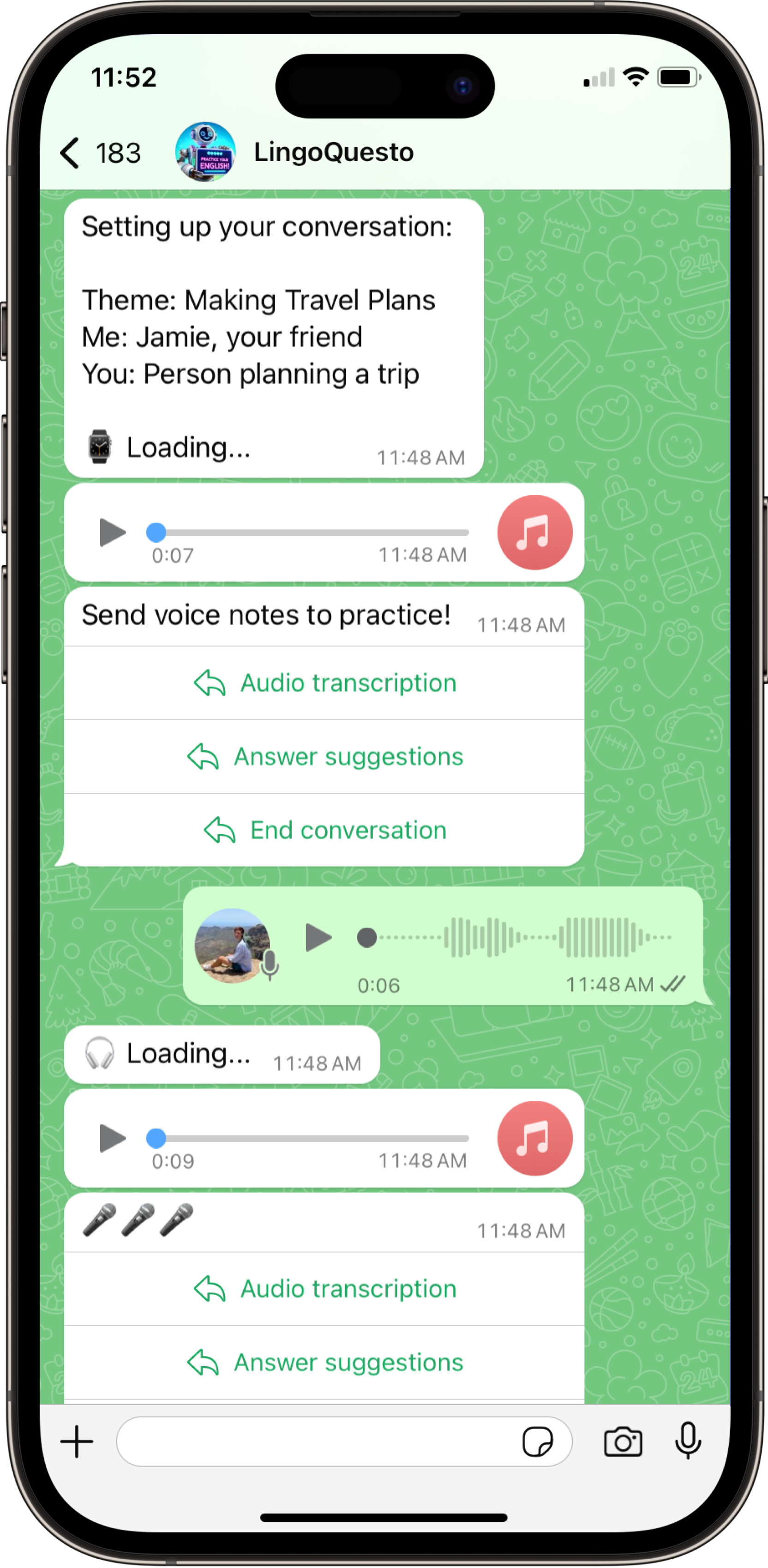Open LingoQuesto contact info
This screenshot has height=1568, width=768.
point(333,152)
